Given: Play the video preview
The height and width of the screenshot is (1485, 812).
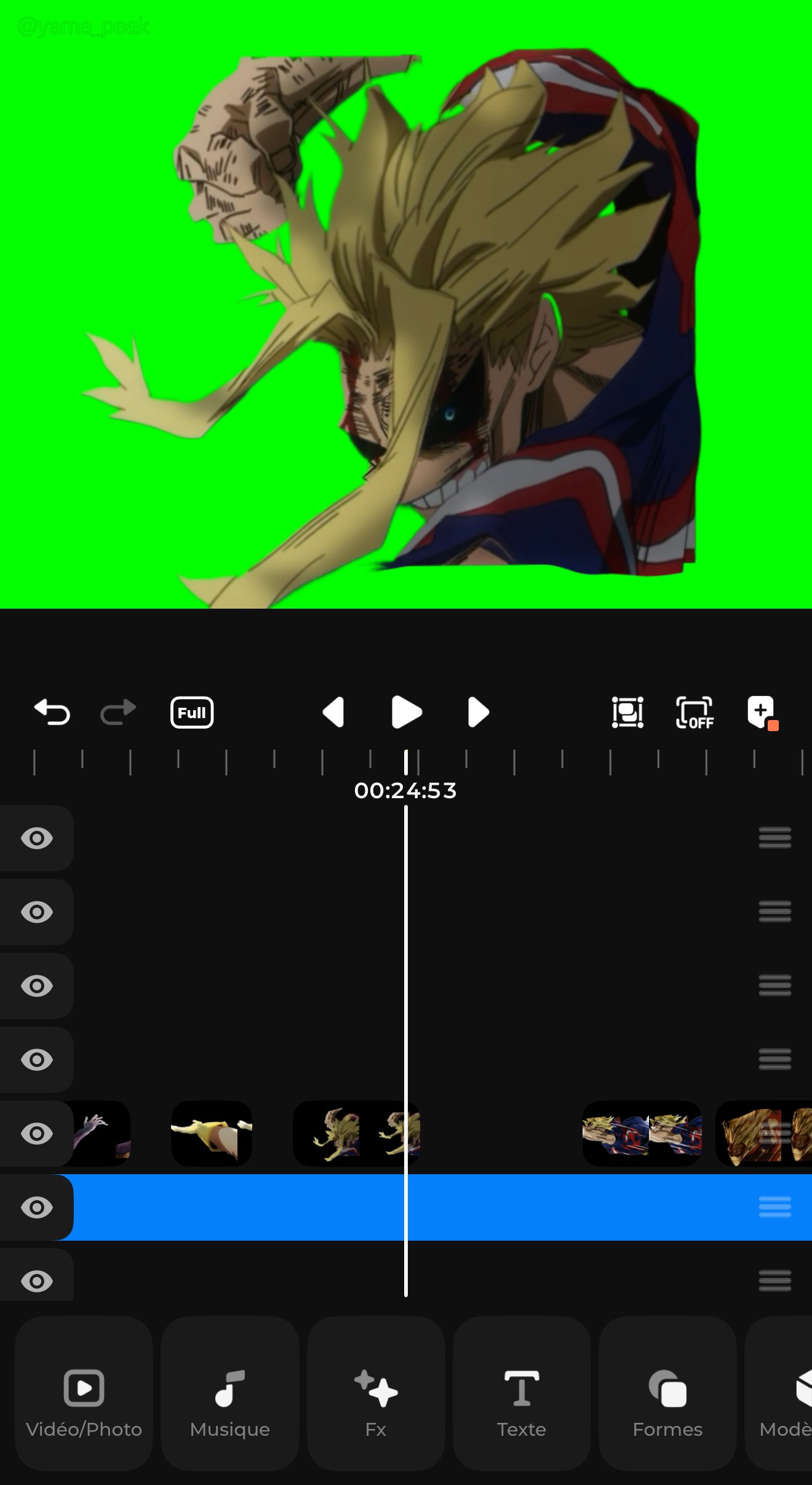Looking at the screenshot, I should [406, 712].
